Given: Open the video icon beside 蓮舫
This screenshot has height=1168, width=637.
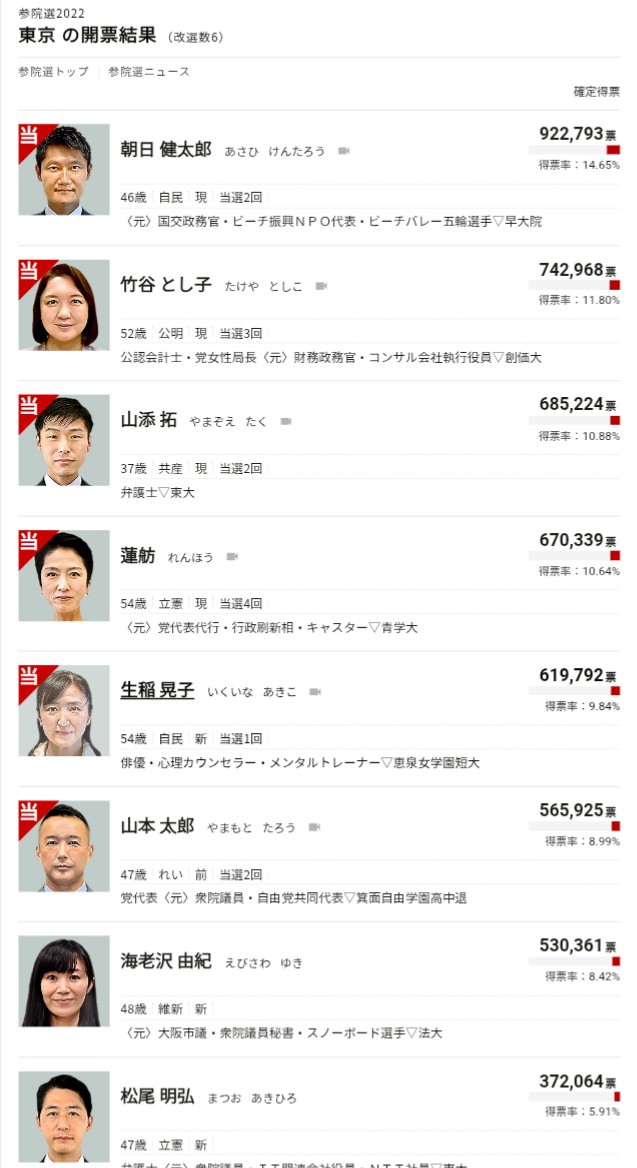Looking at the screenshot, I should 232,556.
